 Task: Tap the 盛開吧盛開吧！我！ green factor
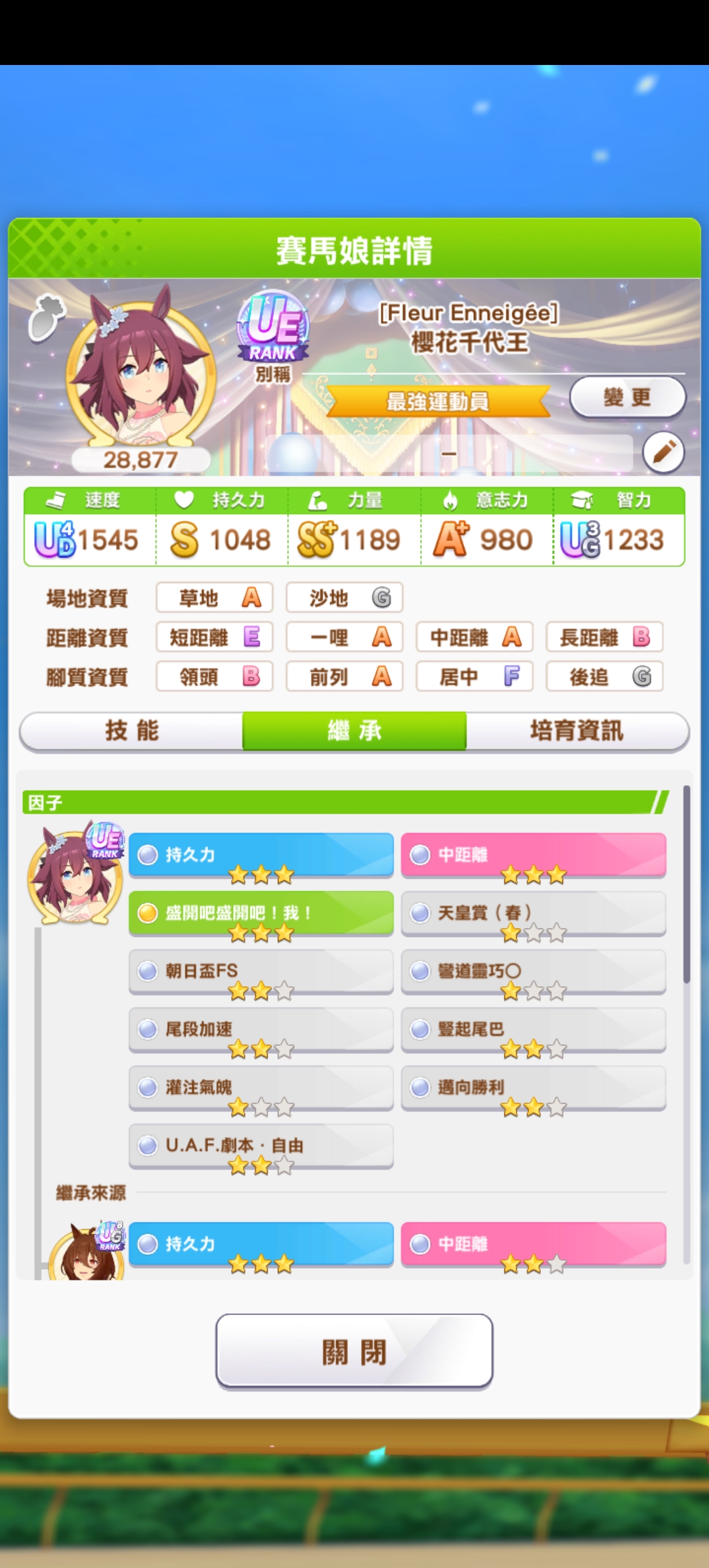coord(261,913)
